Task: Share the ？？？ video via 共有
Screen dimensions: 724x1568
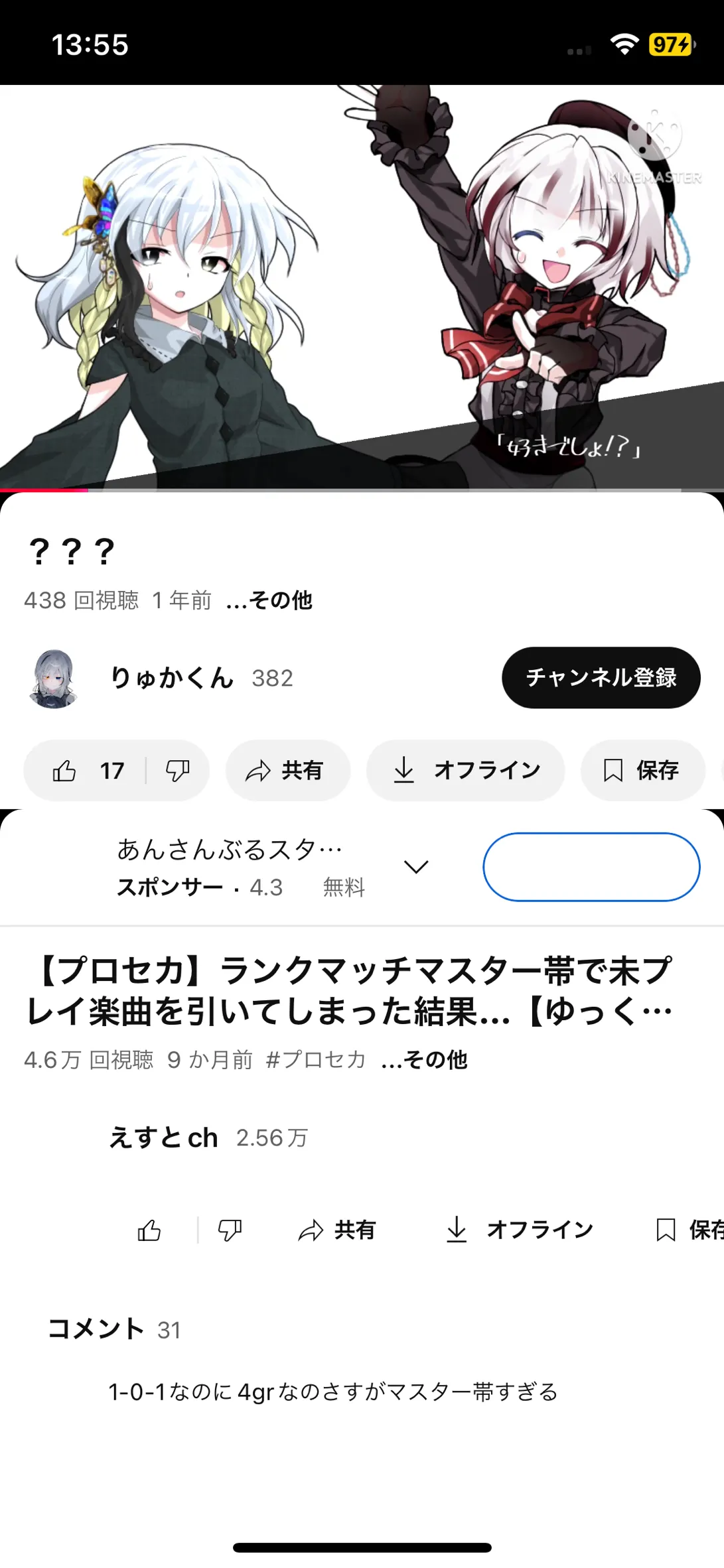Action: tap(287, 770)
